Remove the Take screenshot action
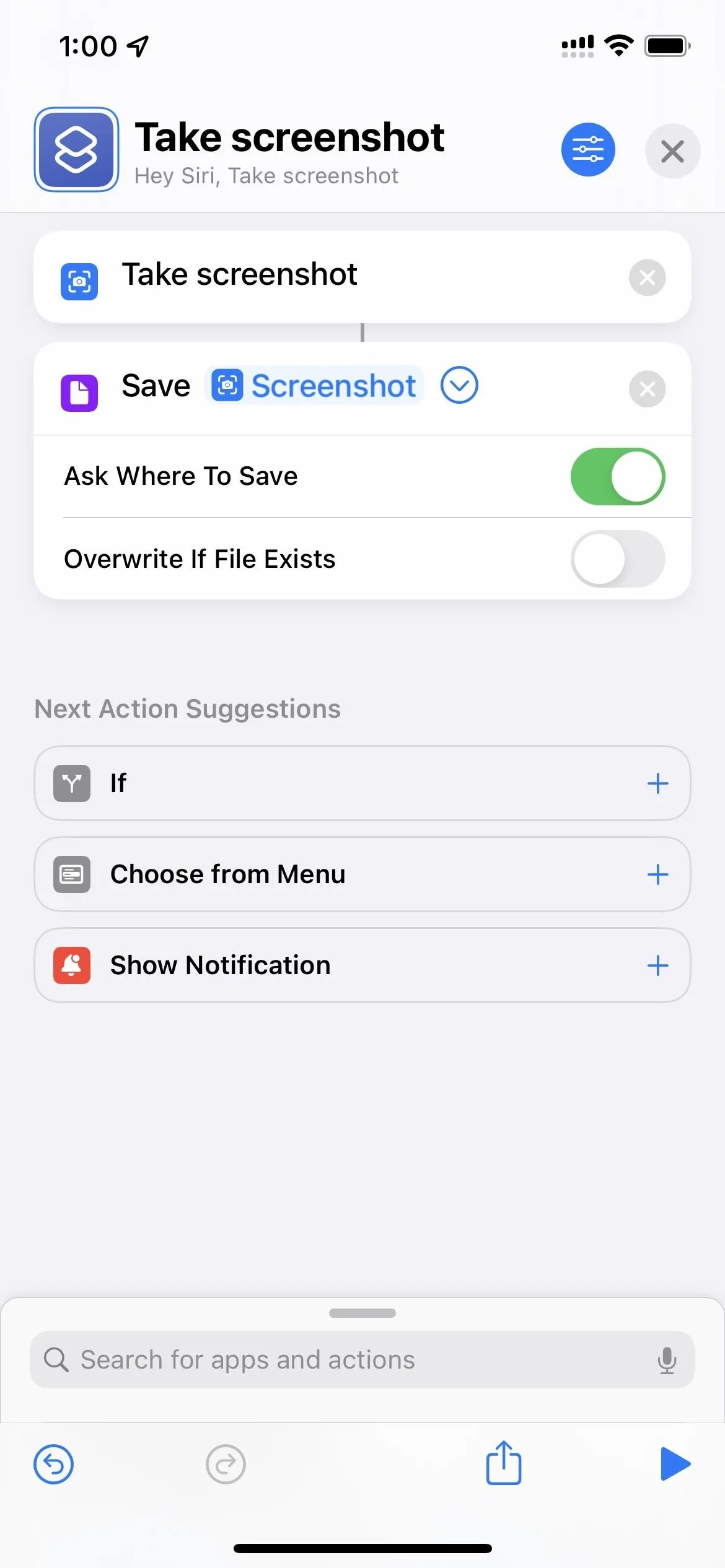The width and height of the screenshot is (725, 1568). pyautogui.click(x=647, y=277)
